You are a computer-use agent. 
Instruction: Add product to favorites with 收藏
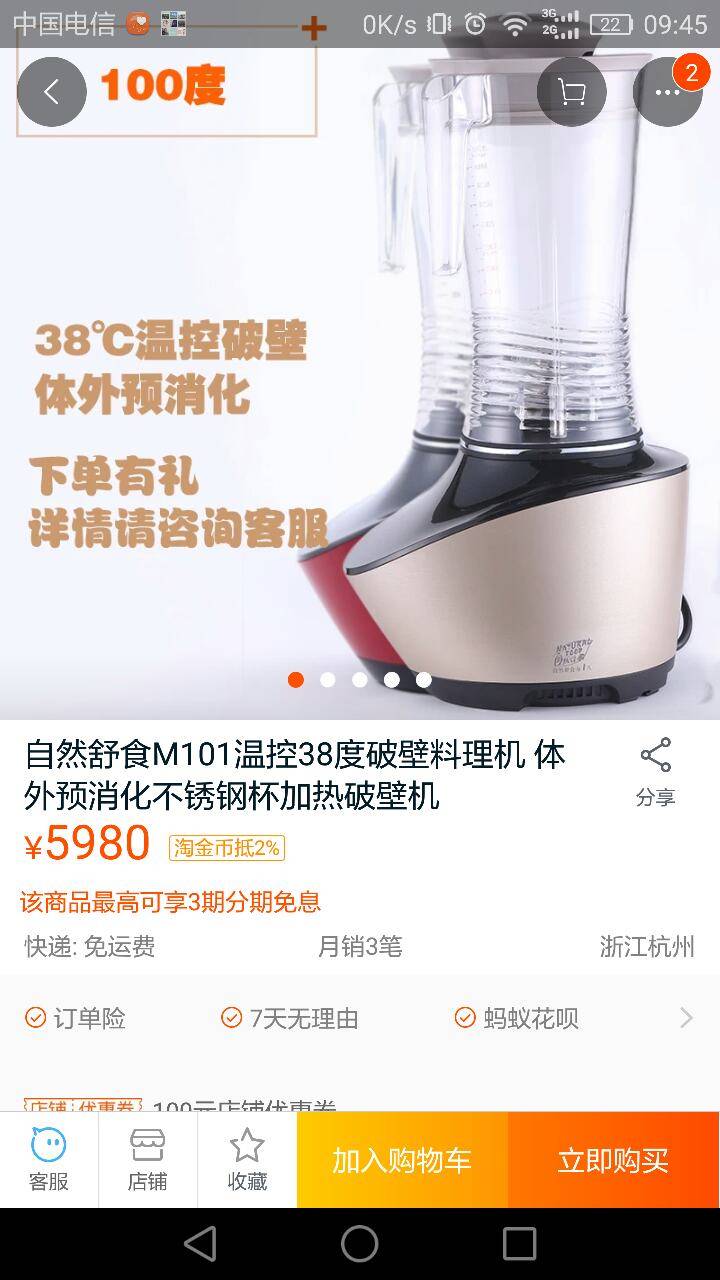click(x=247, y=1160)
